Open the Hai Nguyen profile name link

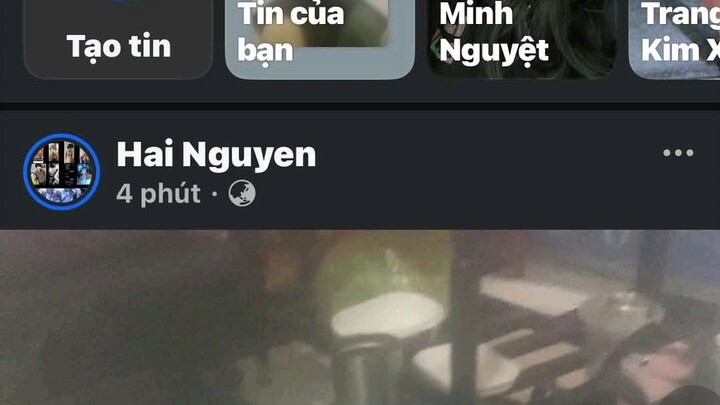(x=216, y=154)
